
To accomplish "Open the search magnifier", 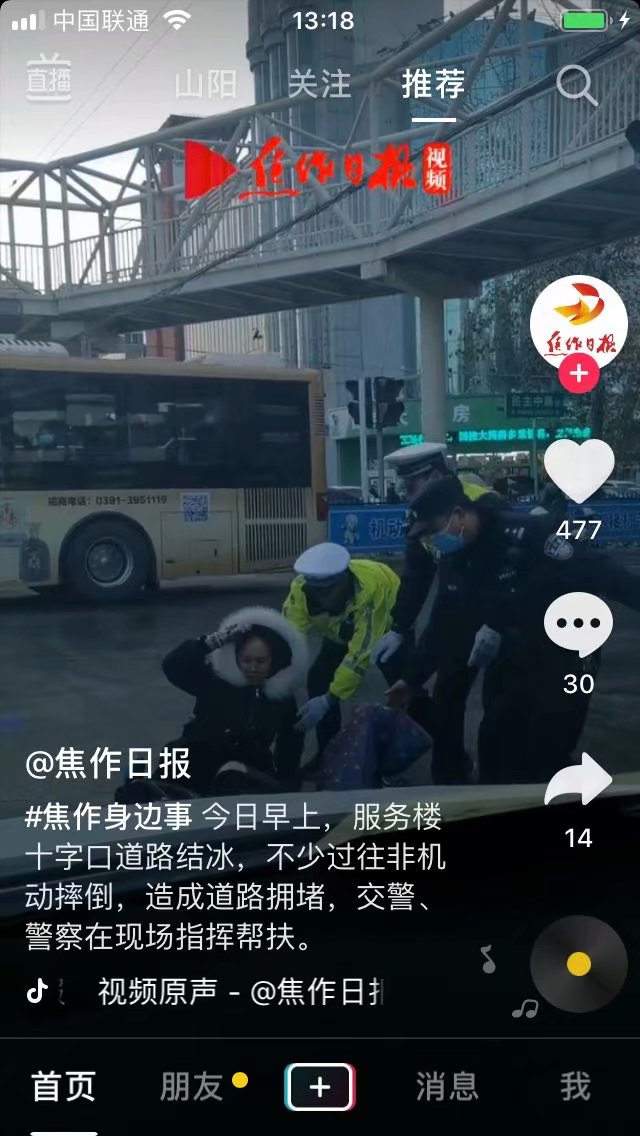I will [576, 86].
